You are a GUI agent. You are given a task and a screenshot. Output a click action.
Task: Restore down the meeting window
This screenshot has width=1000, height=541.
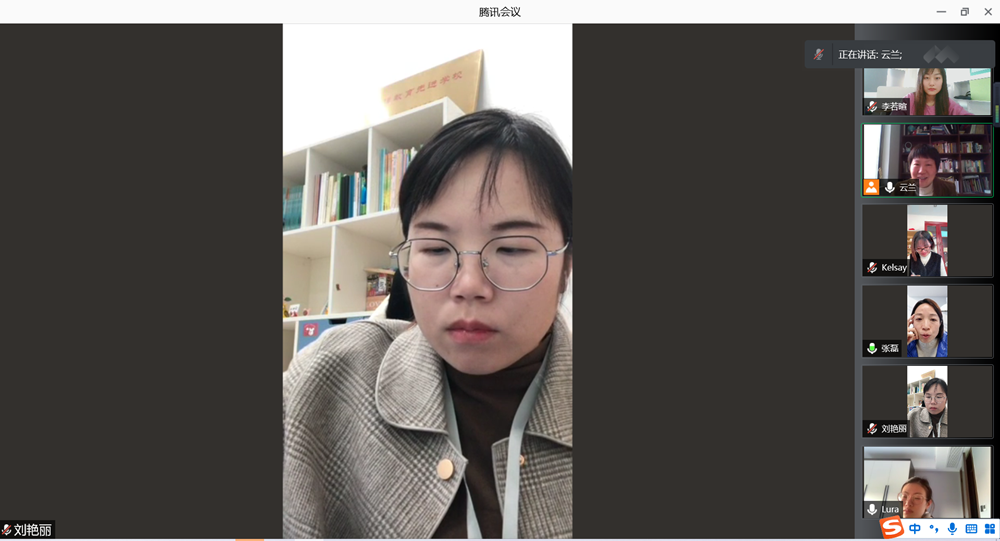[x=965, y=11]
